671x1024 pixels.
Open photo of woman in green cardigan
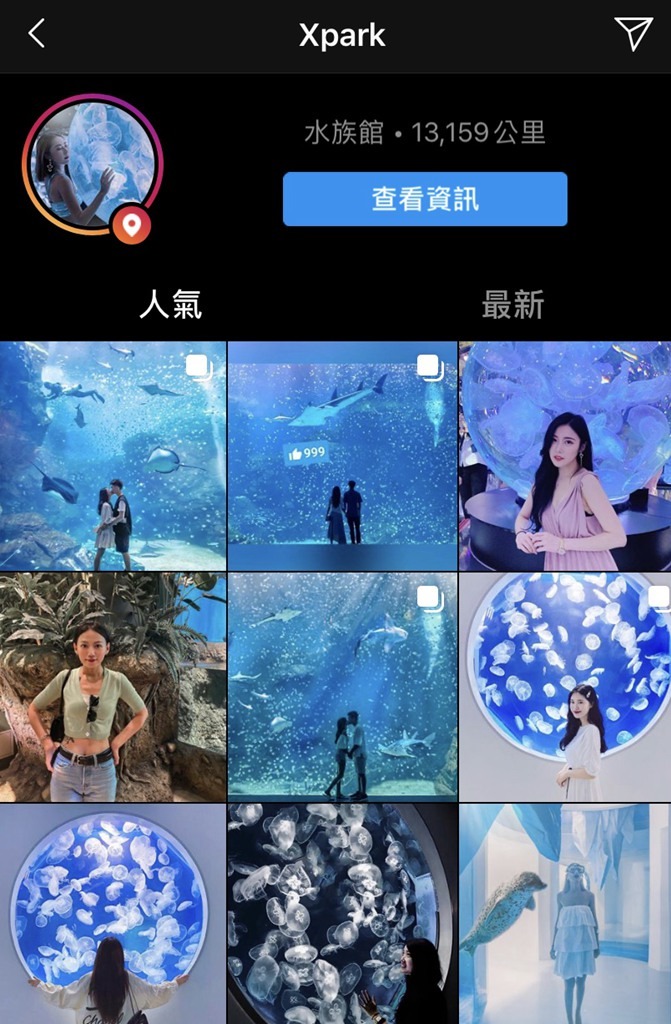pyautogui.click(x=112, y=687)
